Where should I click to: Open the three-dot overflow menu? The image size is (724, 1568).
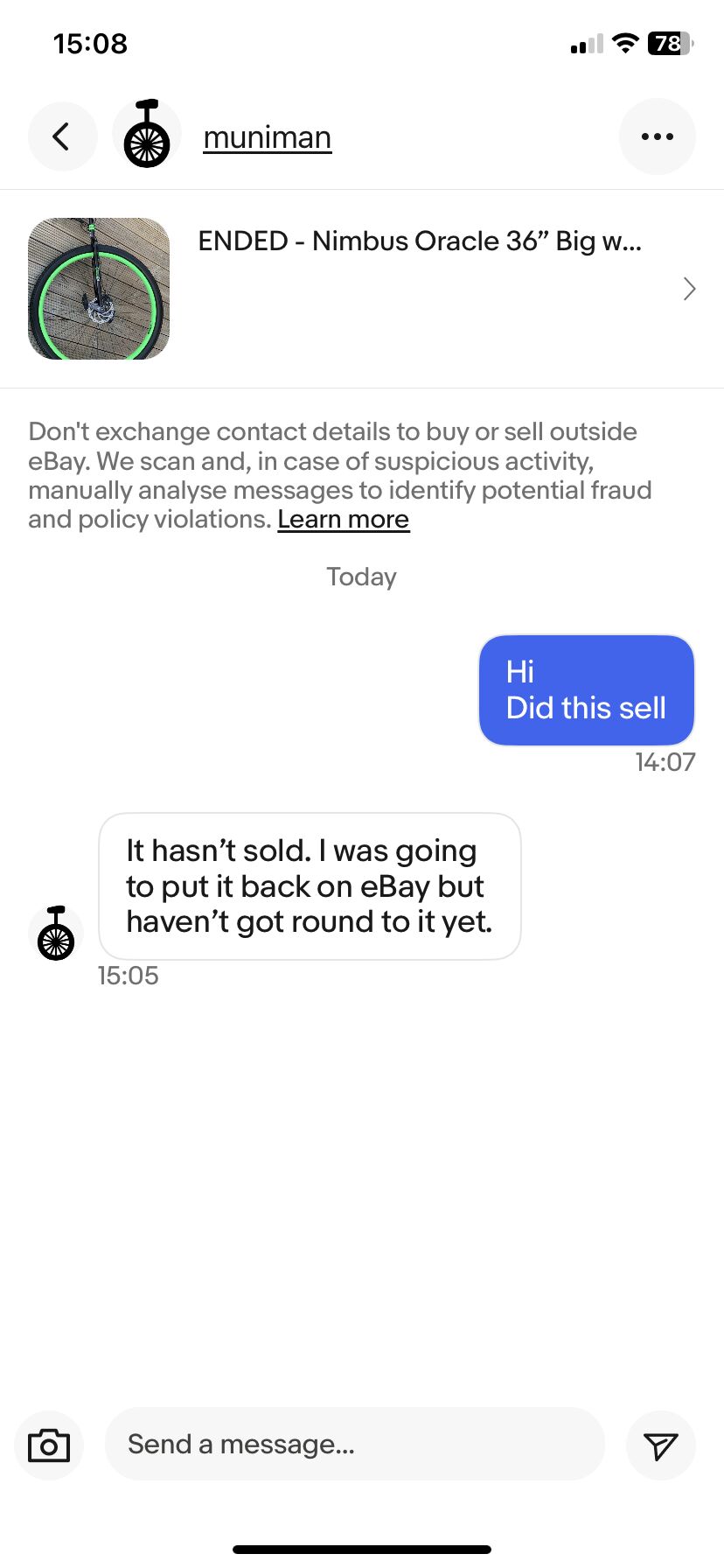(658, 136)
